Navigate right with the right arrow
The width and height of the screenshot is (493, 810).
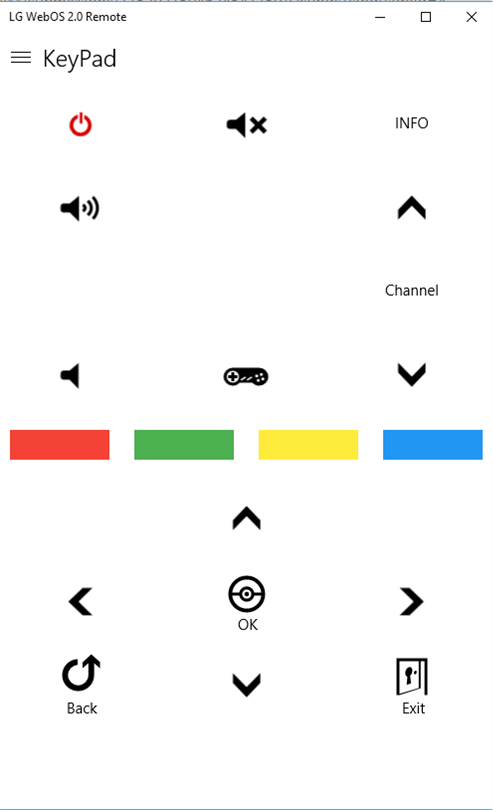tap(412, 601)
